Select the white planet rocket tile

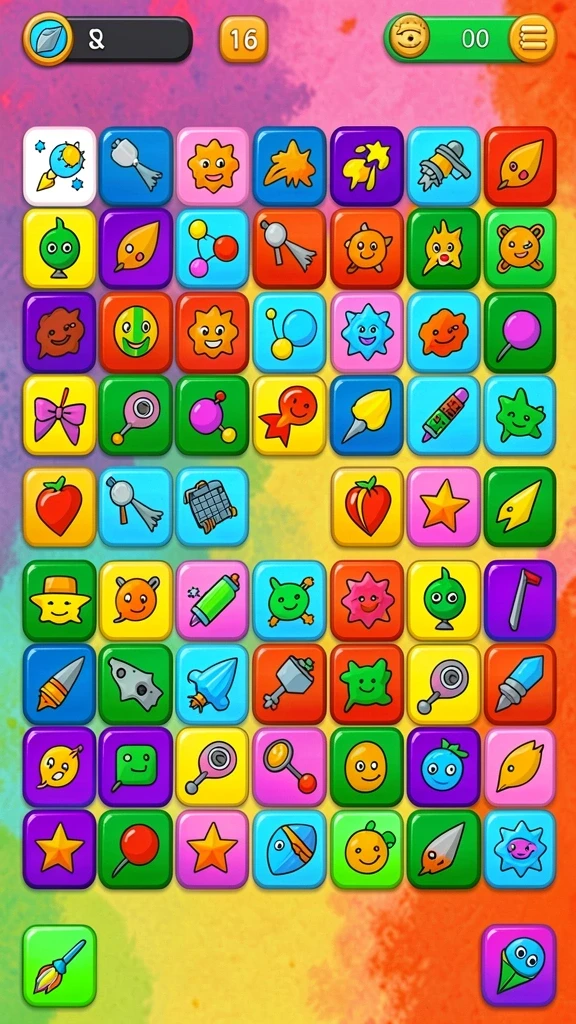pos(59,167)
